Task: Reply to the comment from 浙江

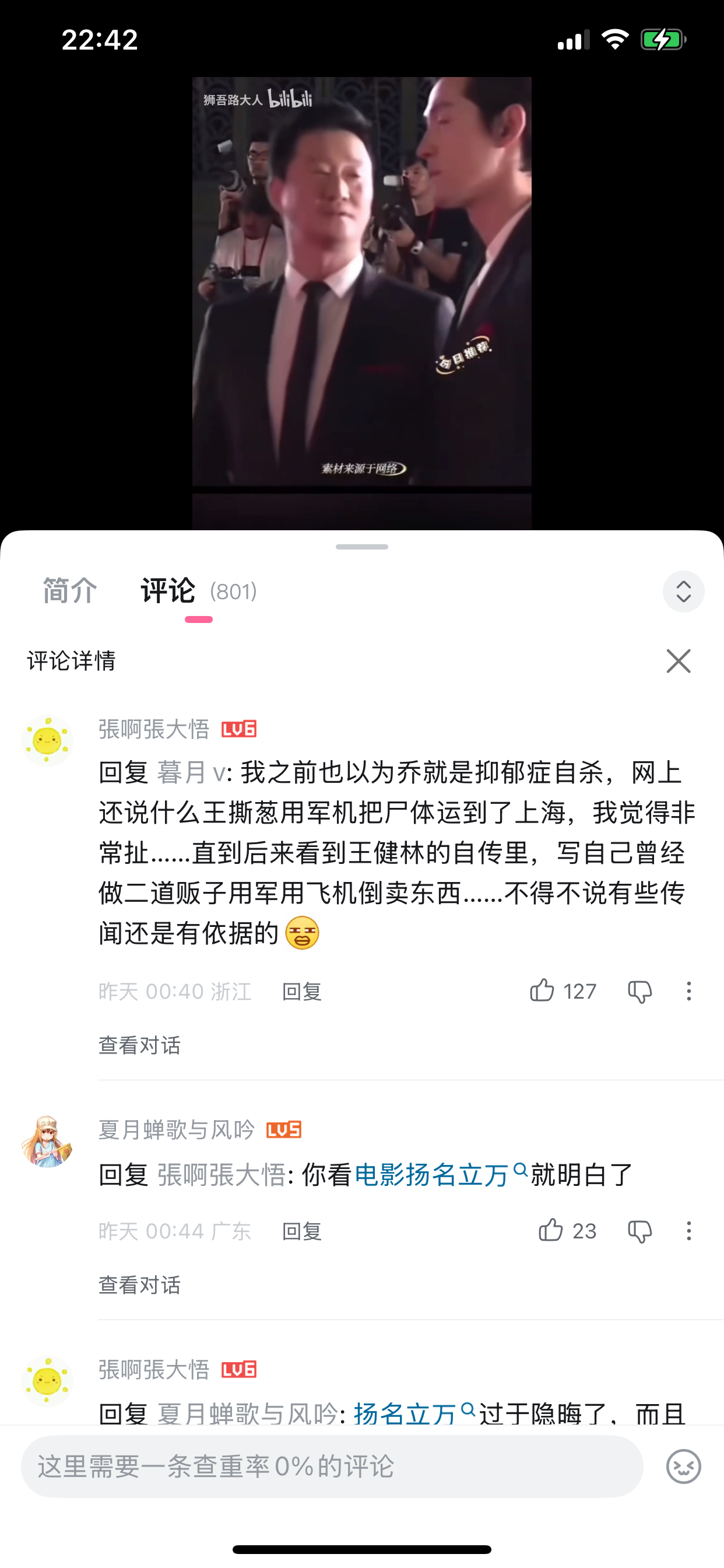Action: click(x=302, y=992)
